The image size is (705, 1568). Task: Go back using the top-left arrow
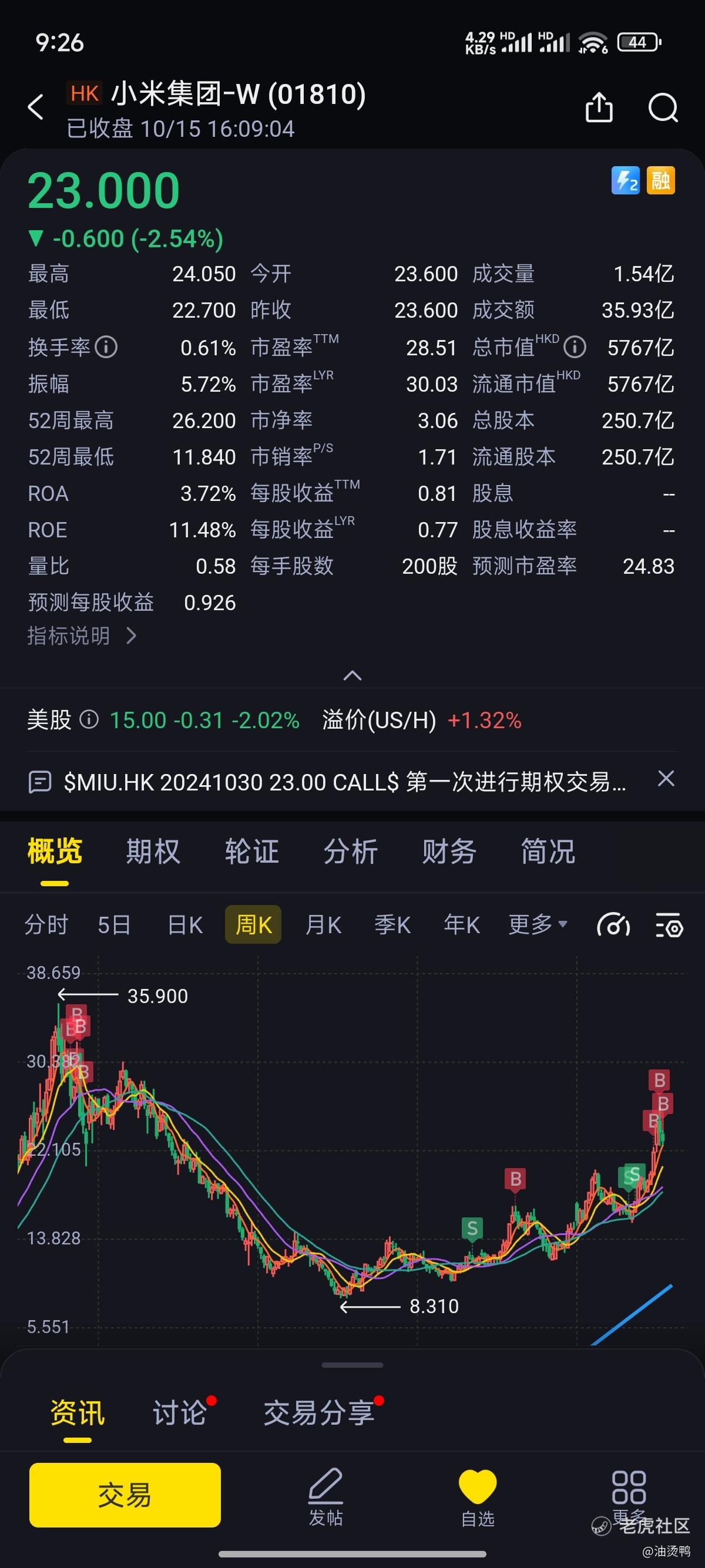pos(36,107)
